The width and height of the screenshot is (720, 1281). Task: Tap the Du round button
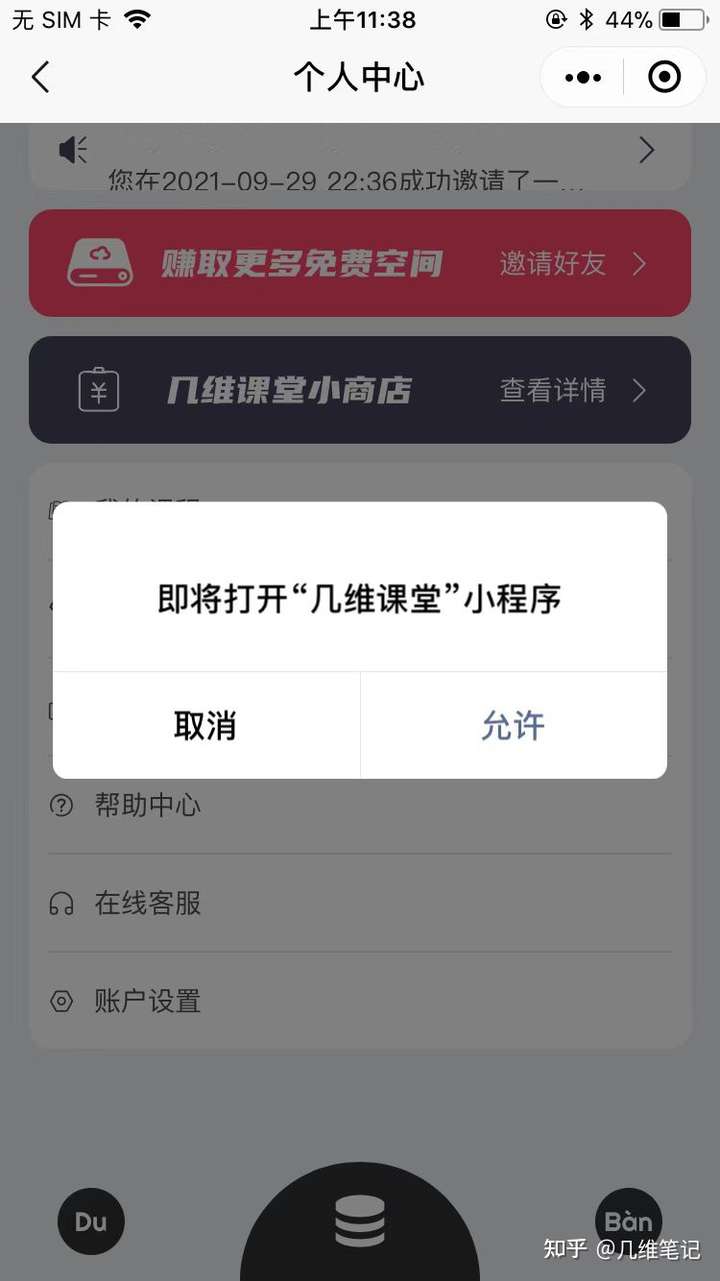(x=91, y=1221)
